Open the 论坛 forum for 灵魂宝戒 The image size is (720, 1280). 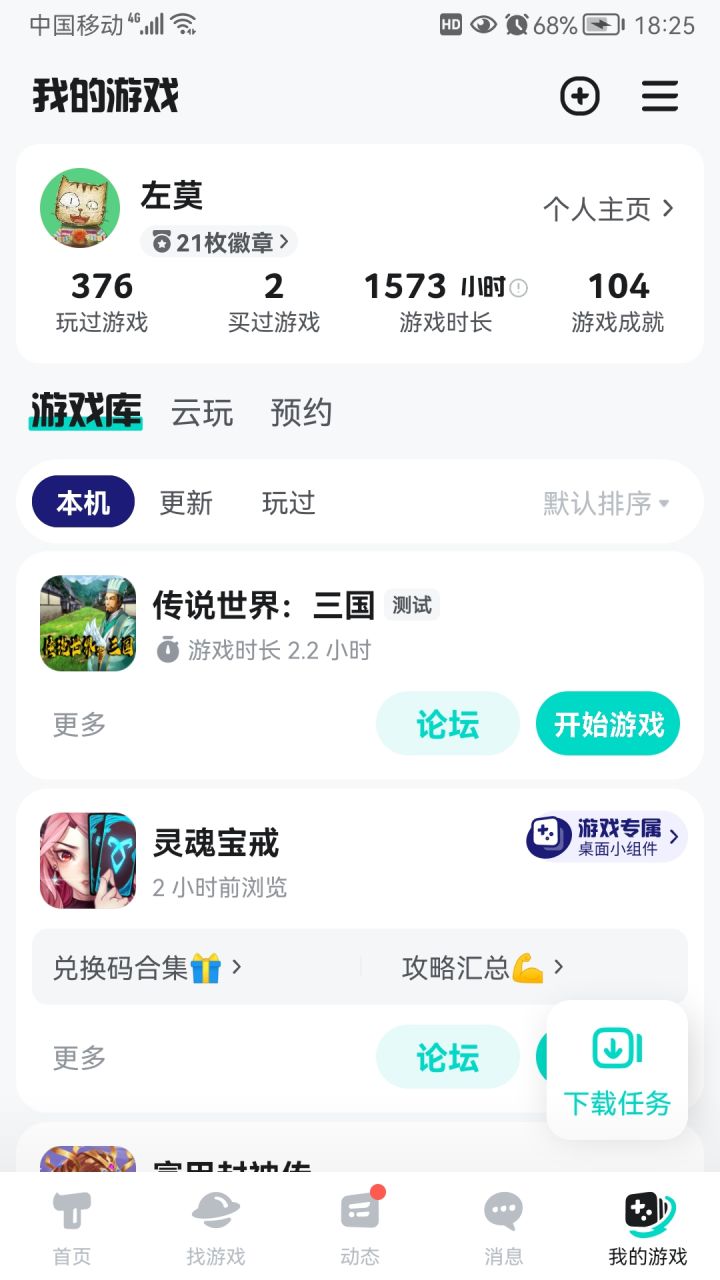[447, 1057]
